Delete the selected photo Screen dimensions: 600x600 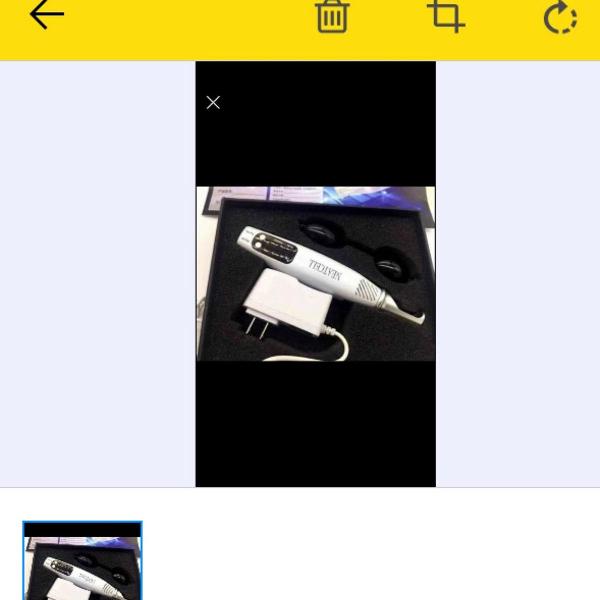[x=332, y=17]
